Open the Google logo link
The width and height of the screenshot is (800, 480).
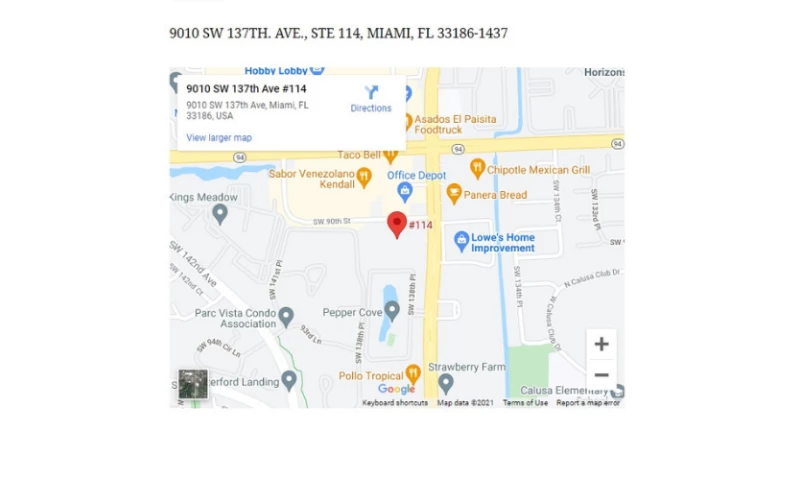(396, 390)
